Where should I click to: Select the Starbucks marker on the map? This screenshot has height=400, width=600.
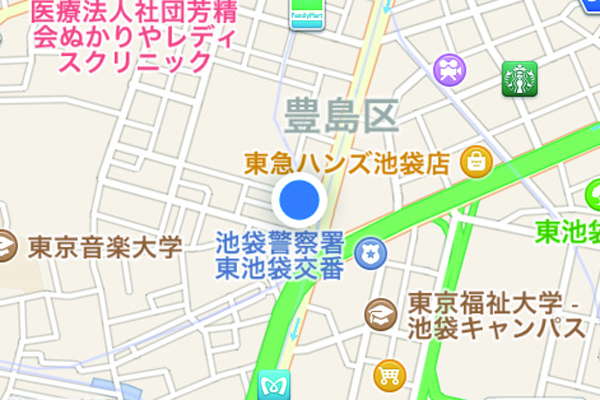pyautogui.click(x=519, y=78)
